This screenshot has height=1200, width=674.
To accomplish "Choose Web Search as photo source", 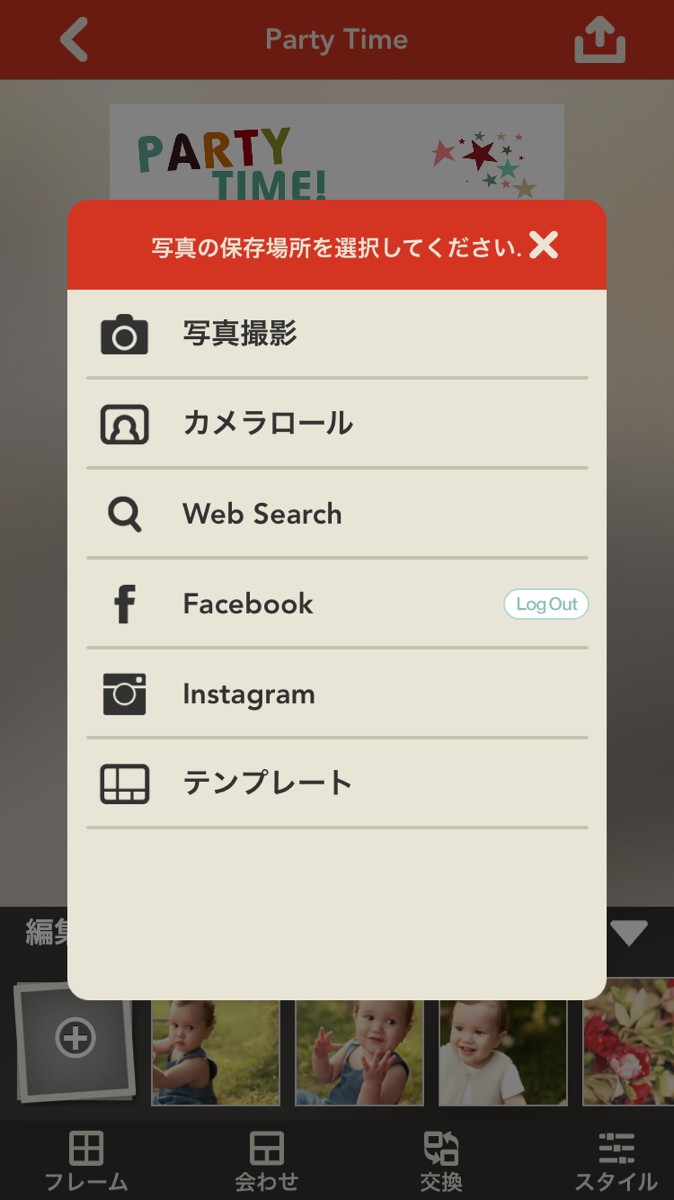I will [x=336, y=514].
